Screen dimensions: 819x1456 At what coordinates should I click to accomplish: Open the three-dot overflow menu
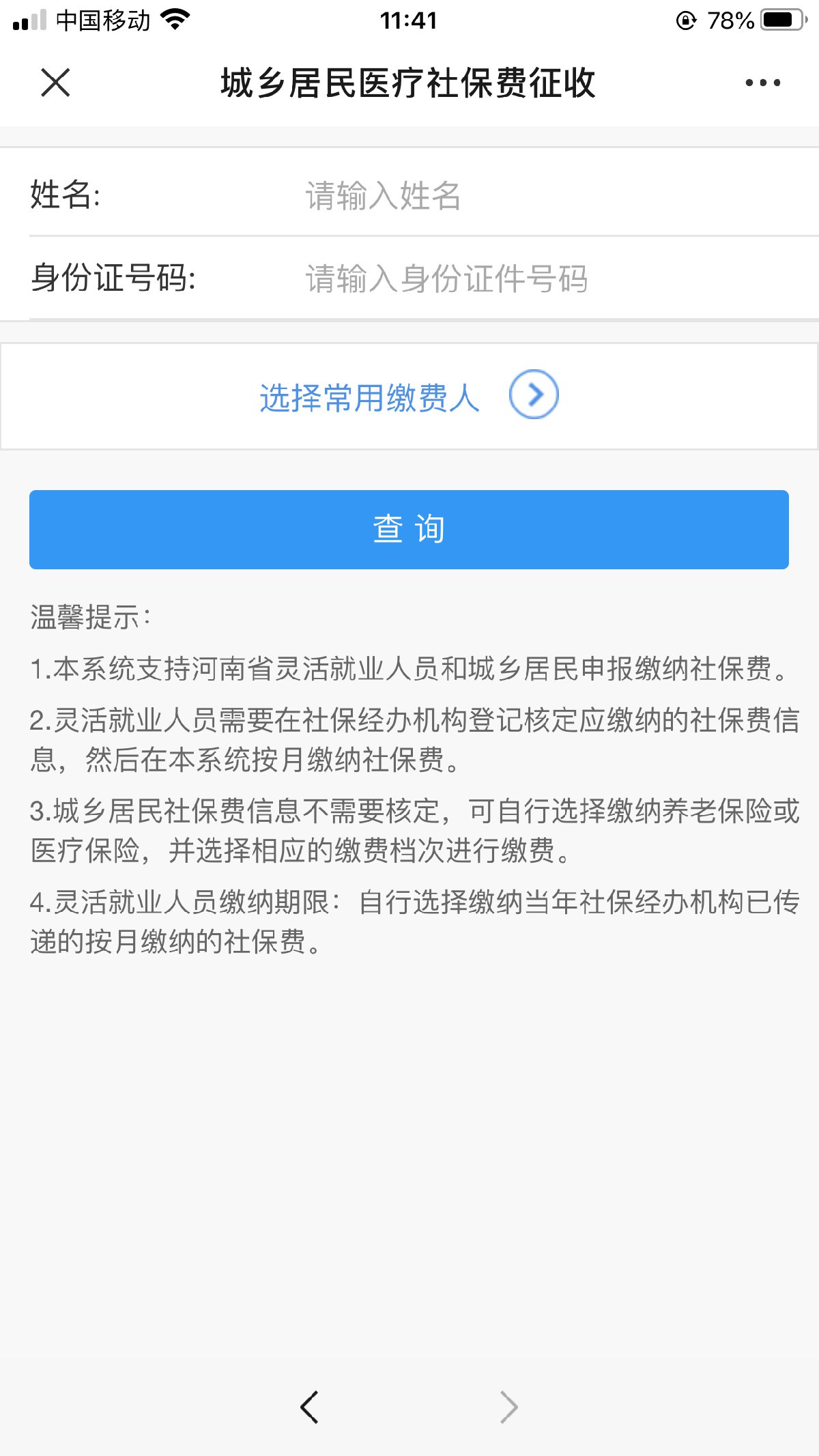tap(762, 83)
